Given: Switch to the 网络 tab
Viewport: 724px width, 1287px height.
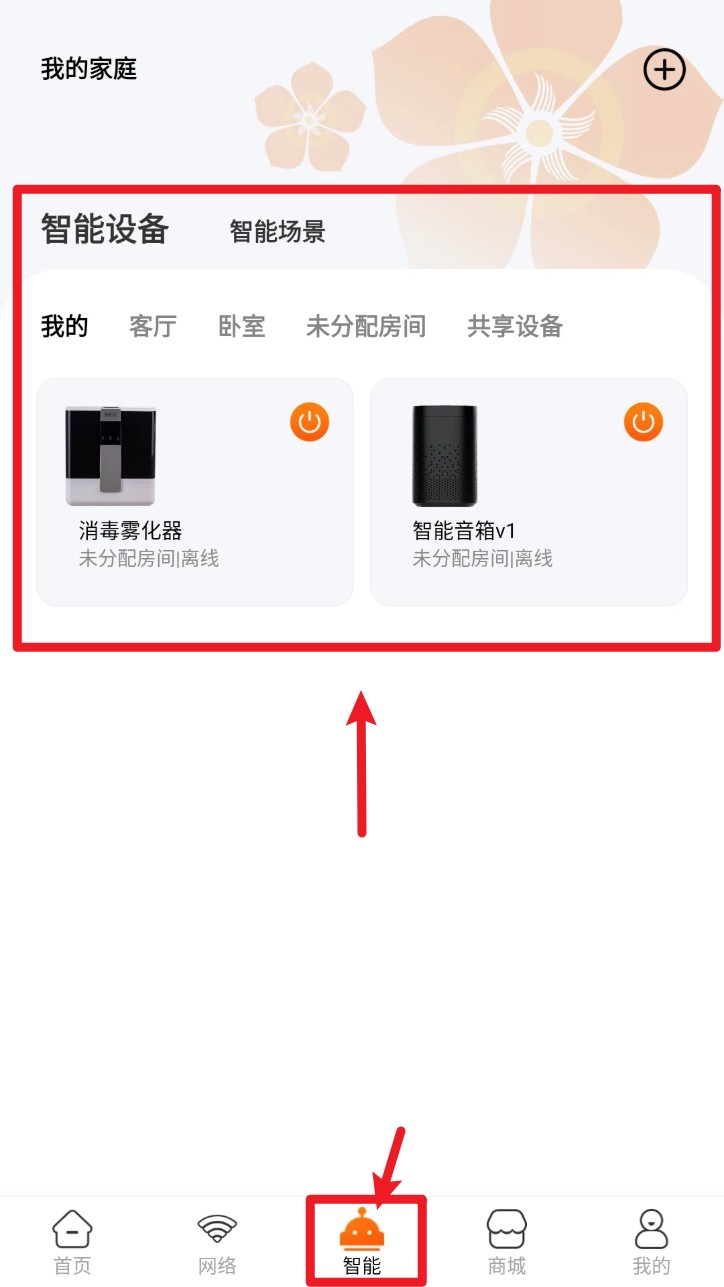Looking at the screenshot, I should click(217, 1242).
